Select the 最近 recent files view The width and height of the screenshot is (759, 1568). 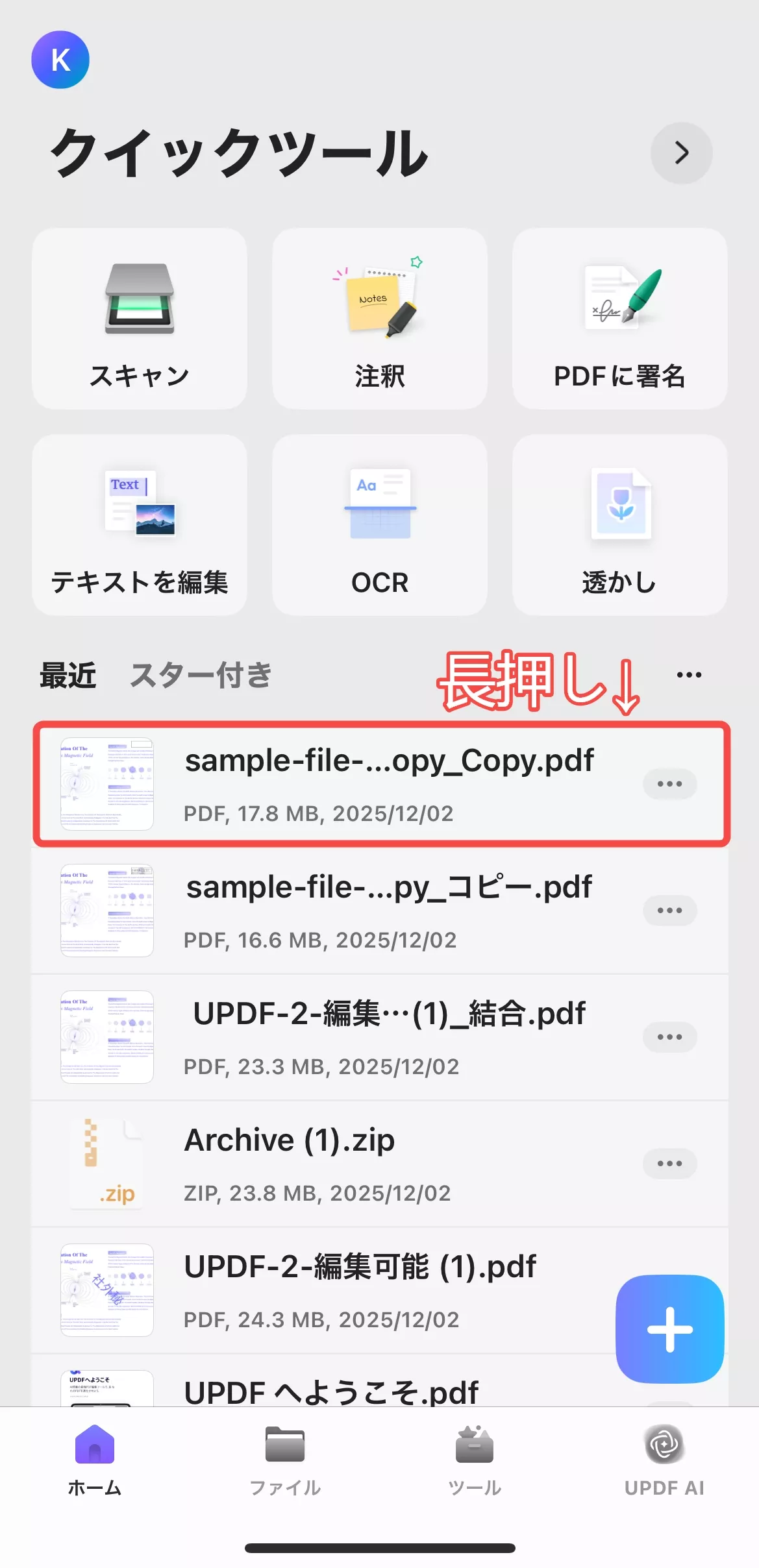[x=68, y=675]
